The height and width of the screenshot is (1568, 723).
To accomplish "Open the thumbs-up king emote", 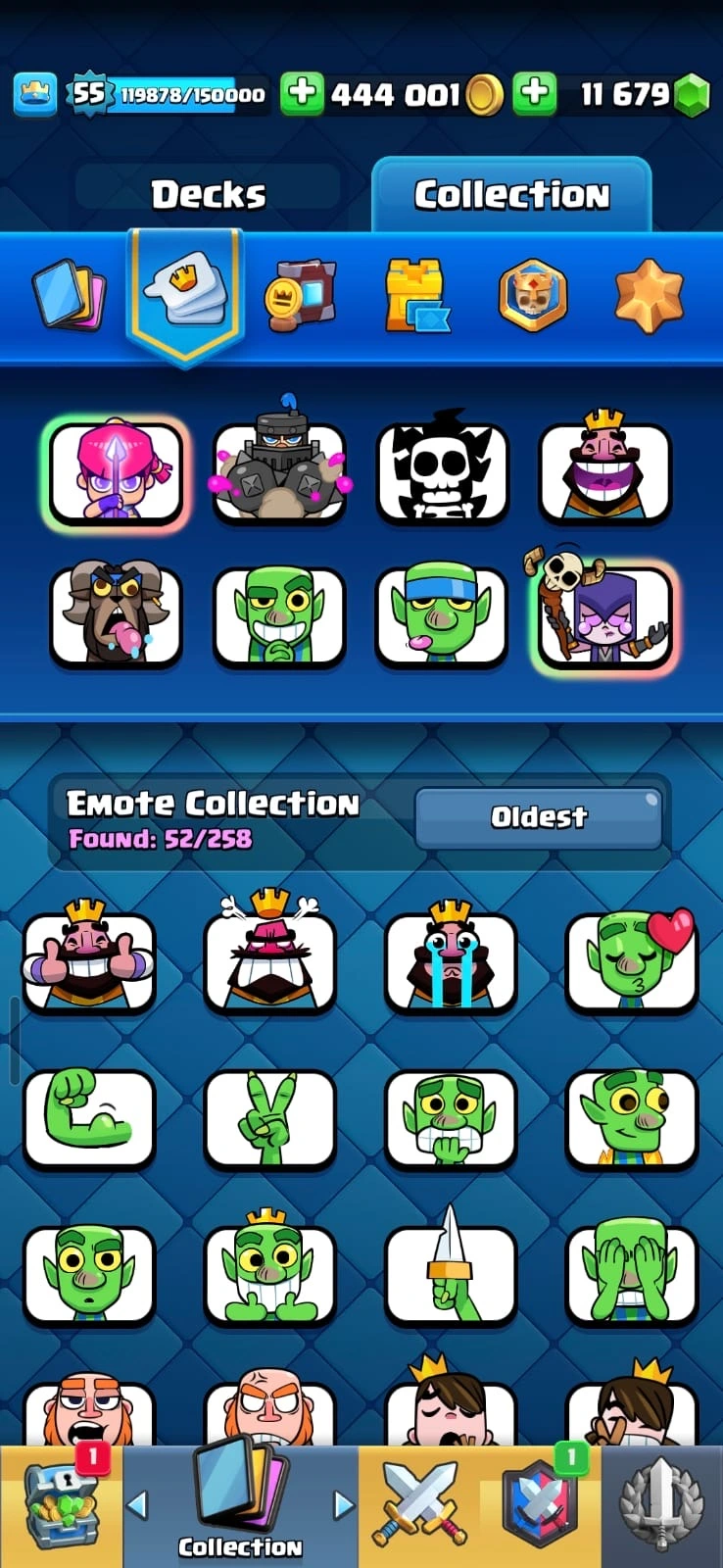I will tap(88, 960).
